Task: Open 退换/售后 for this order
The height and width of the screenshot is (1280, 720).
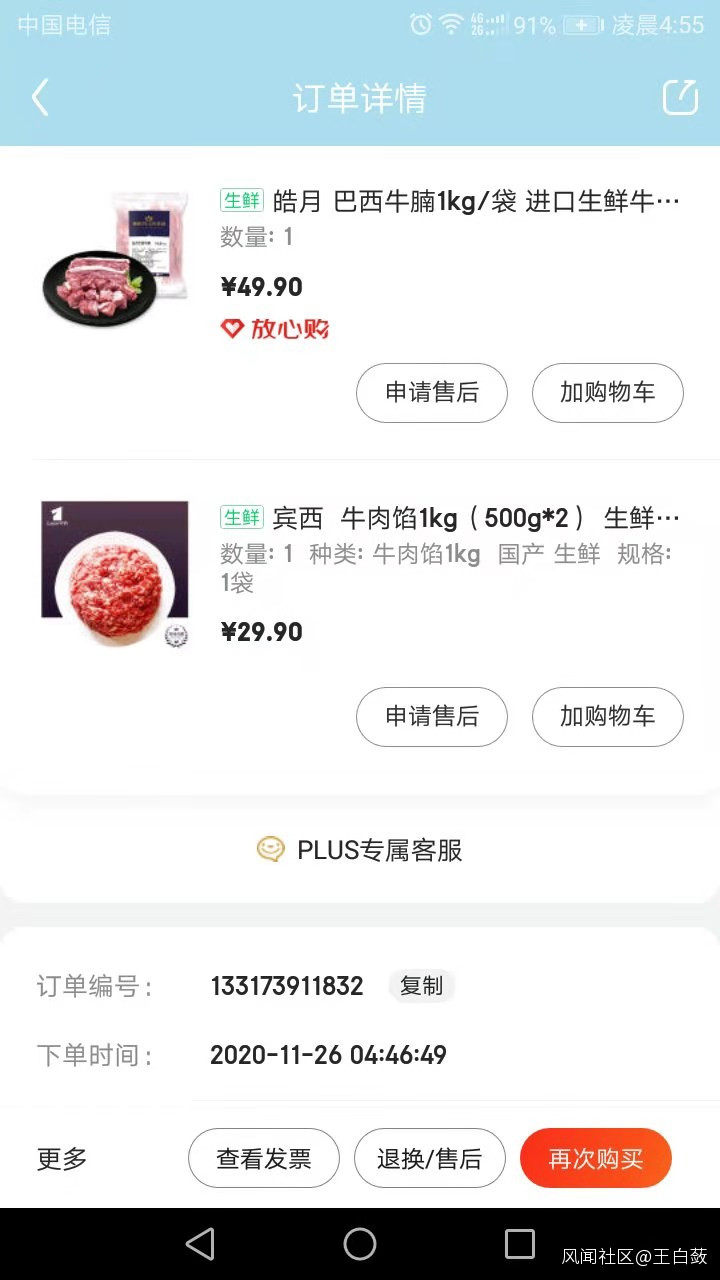Action: (429, 1159)
